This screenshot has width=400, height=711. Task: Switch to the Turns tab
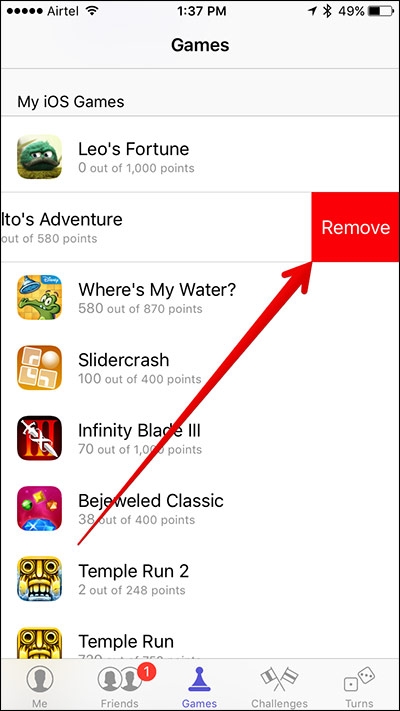pos(359,686)
